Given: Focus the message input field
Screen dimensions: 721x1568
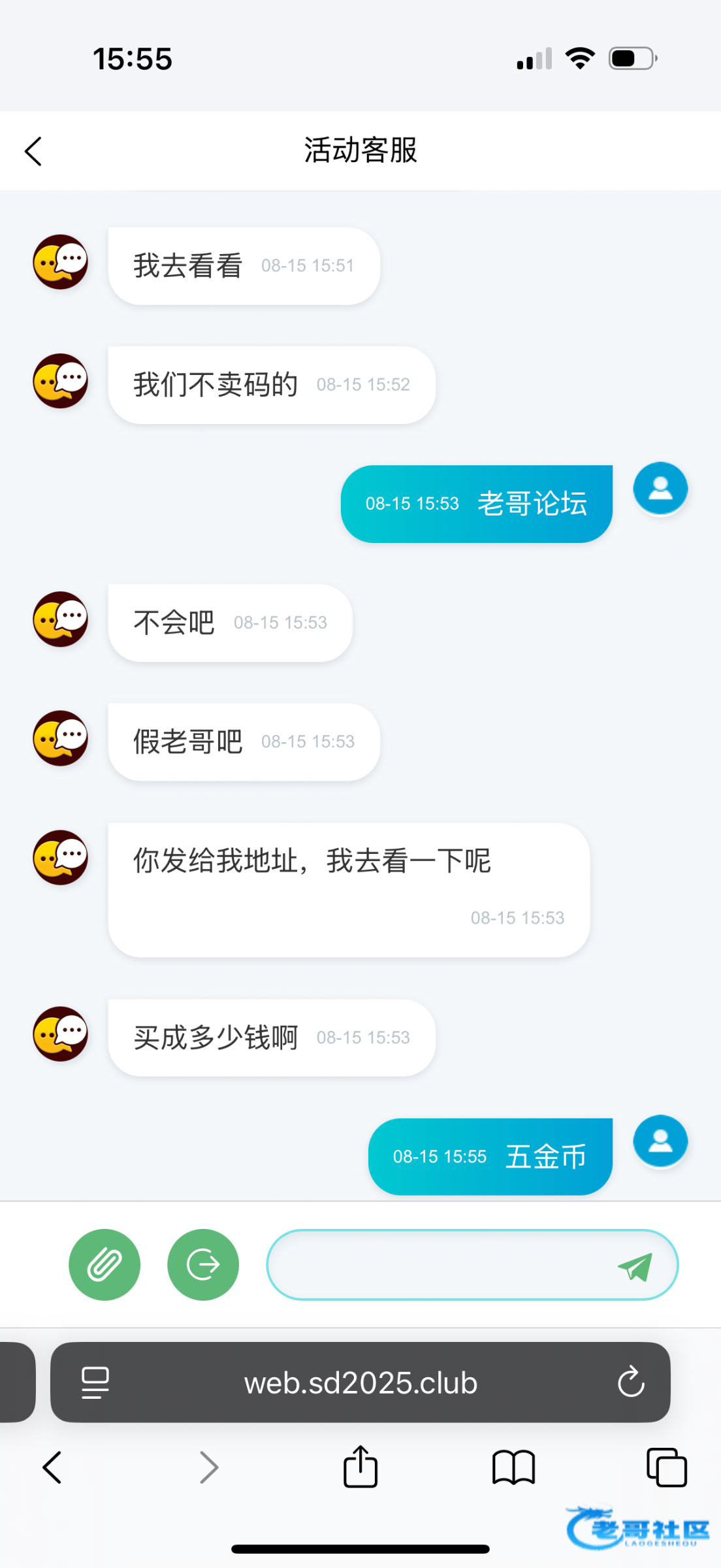Looking at the screenshot, I should 438,1265.
